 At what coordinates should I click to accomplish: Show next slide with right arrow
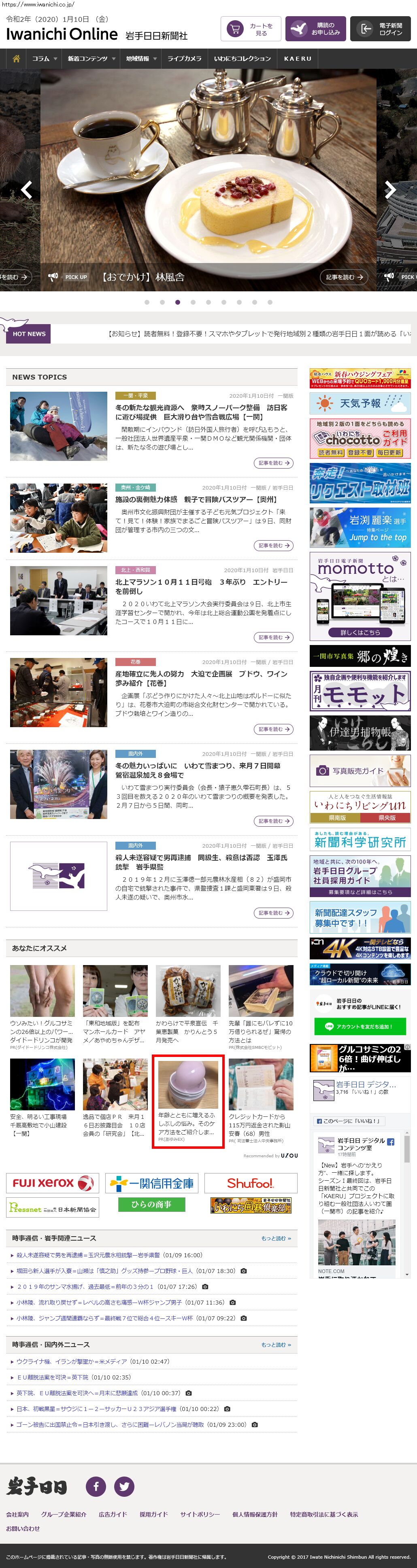coord(390,190)
